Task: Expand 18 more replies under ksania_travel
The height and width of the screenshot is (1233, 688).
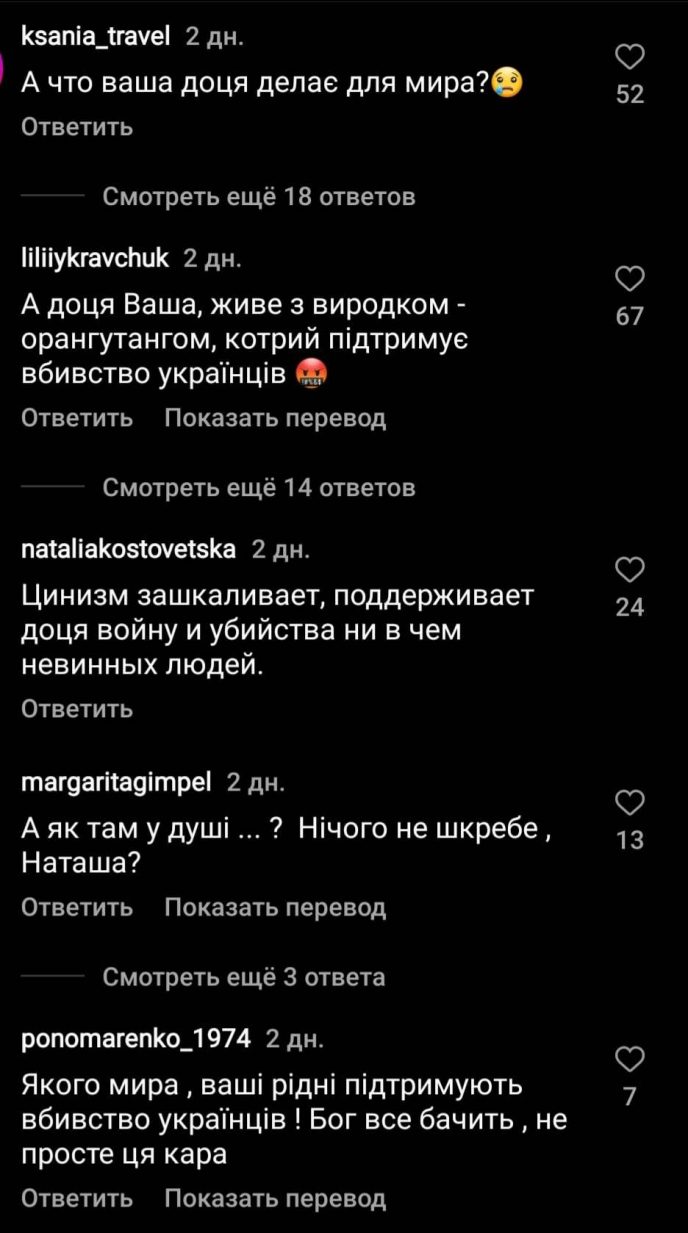Action: pyautogui.click(x=259, y=197)
